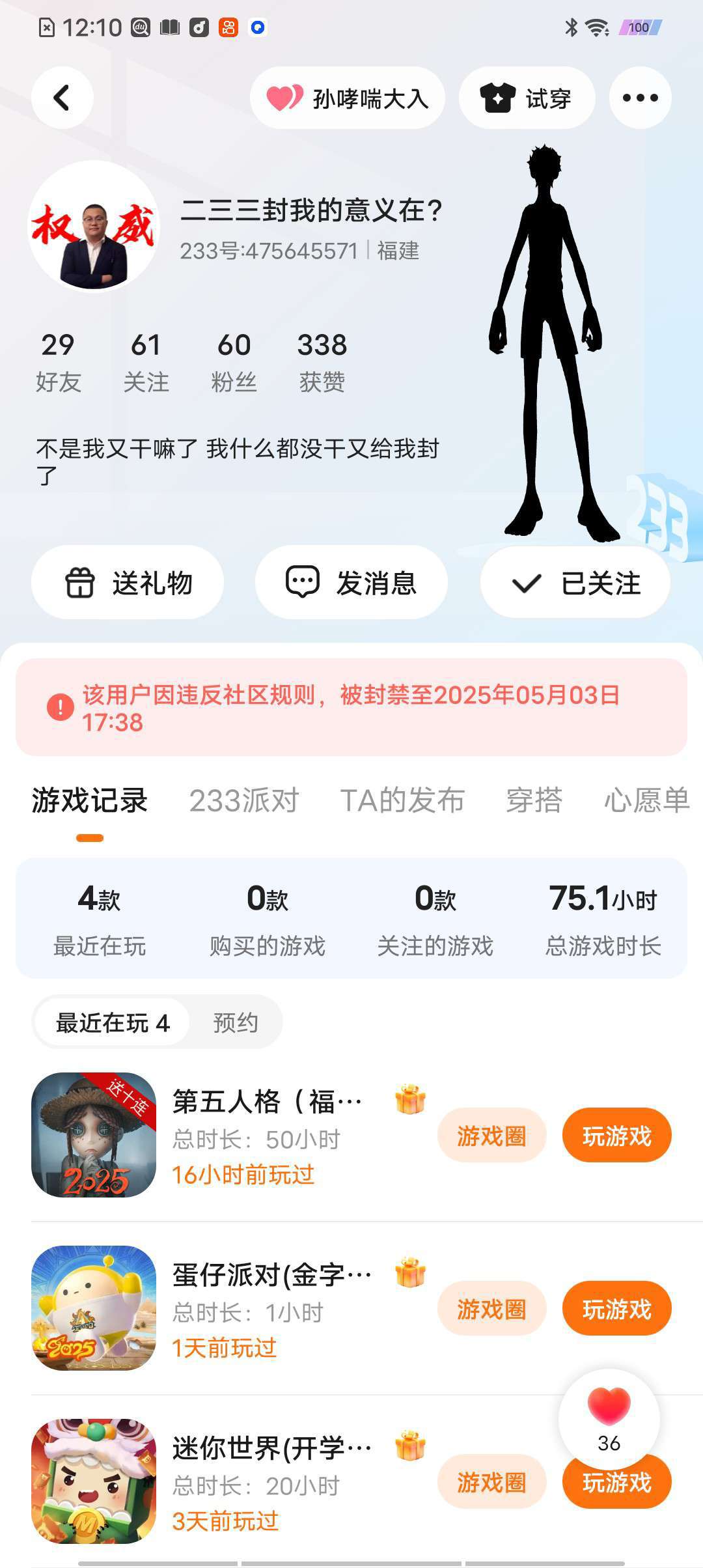Open 游戏圈 for 蛋仔派对

(x=491, y=1309)
